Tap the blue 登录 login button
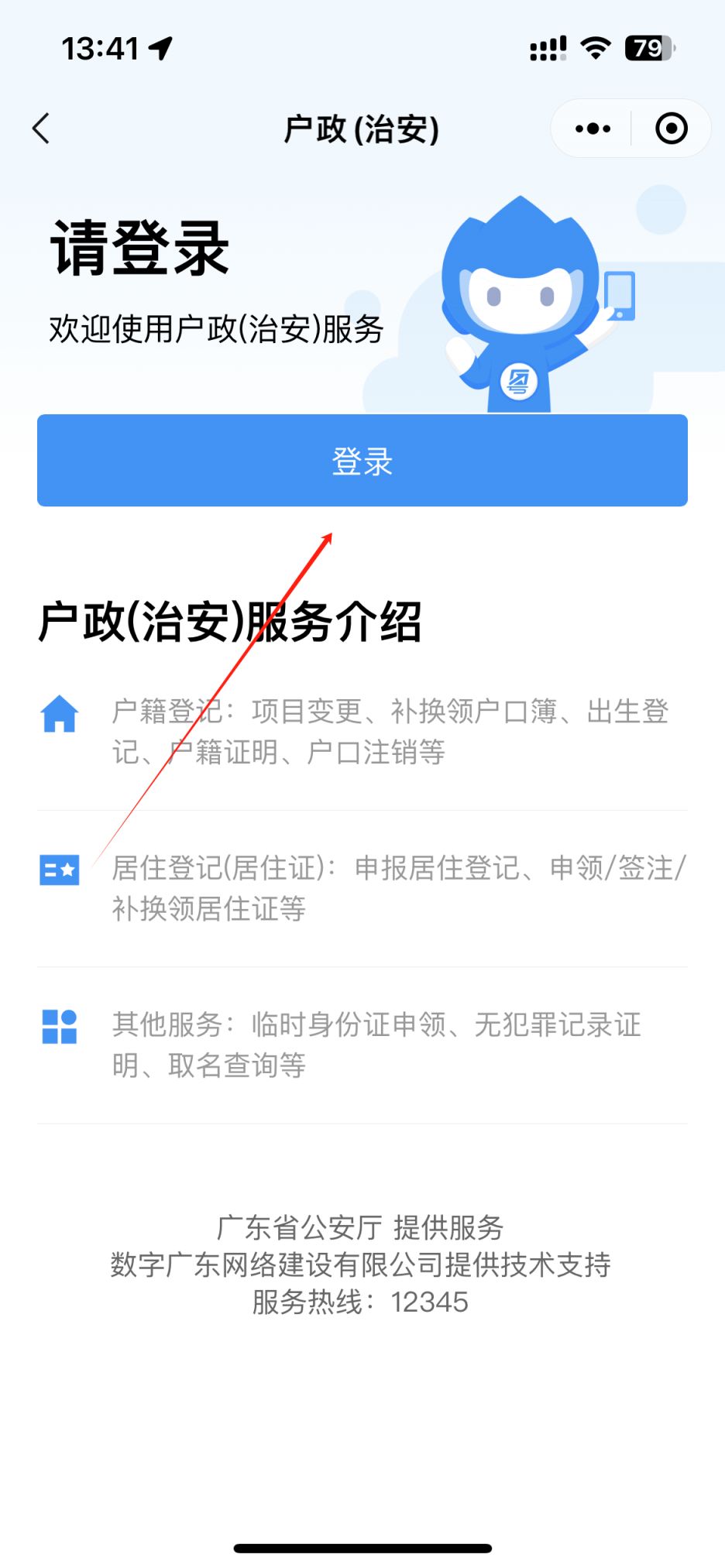725x1568 pixels. (362, 461)
